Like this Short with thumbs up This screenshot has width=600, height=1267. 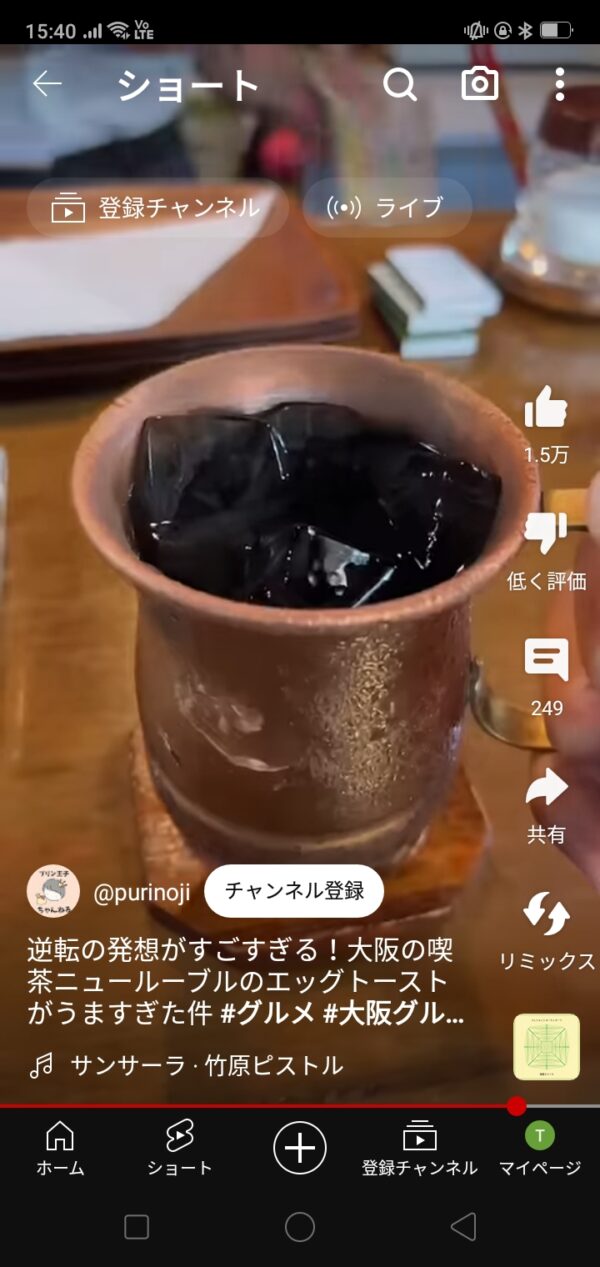[x=546, y=408]
